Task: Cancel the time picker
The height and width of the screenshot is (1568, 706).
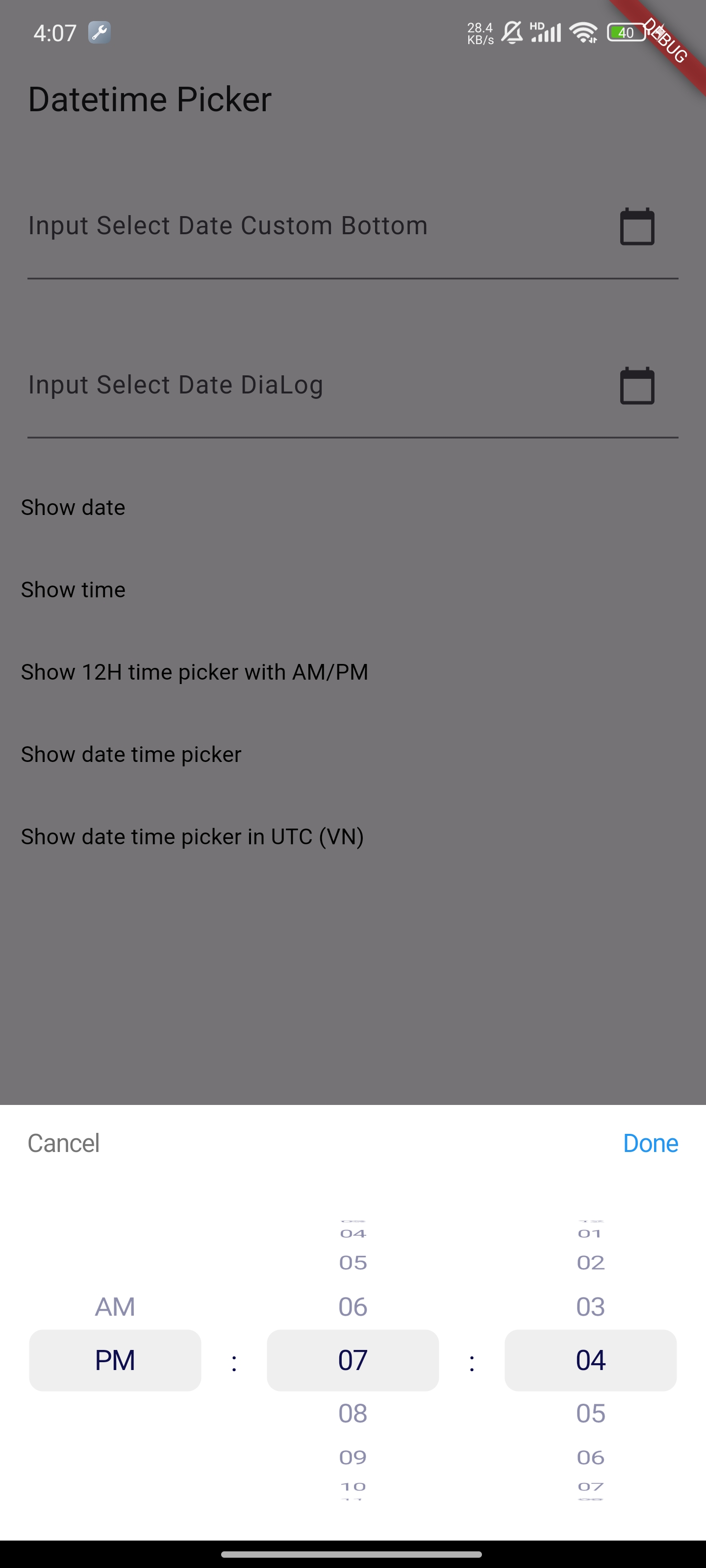Action: [x=63, y=1143]
